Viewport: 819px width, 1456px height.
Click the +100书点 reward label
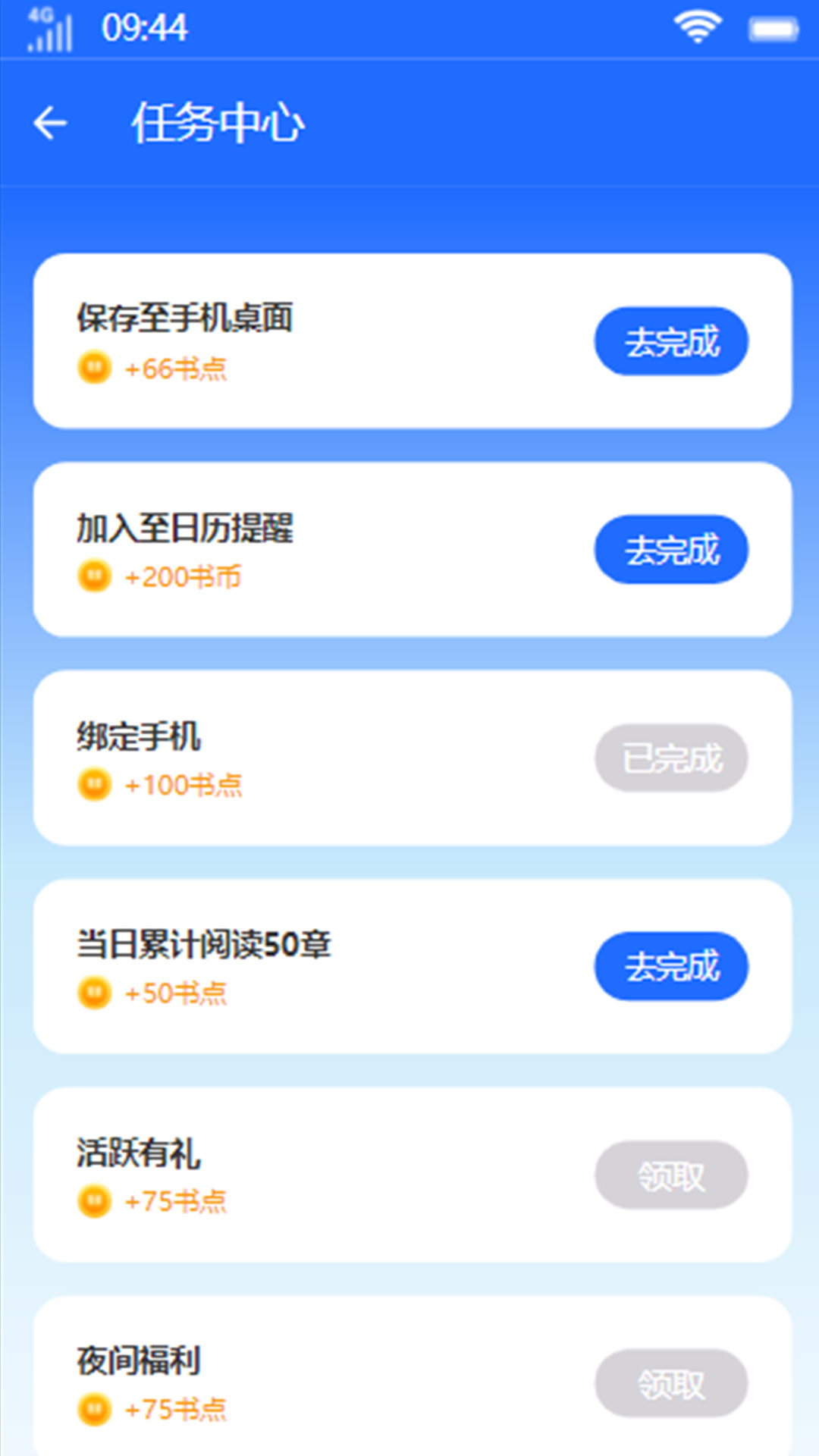pyautogui.click(x=184, y=786)
